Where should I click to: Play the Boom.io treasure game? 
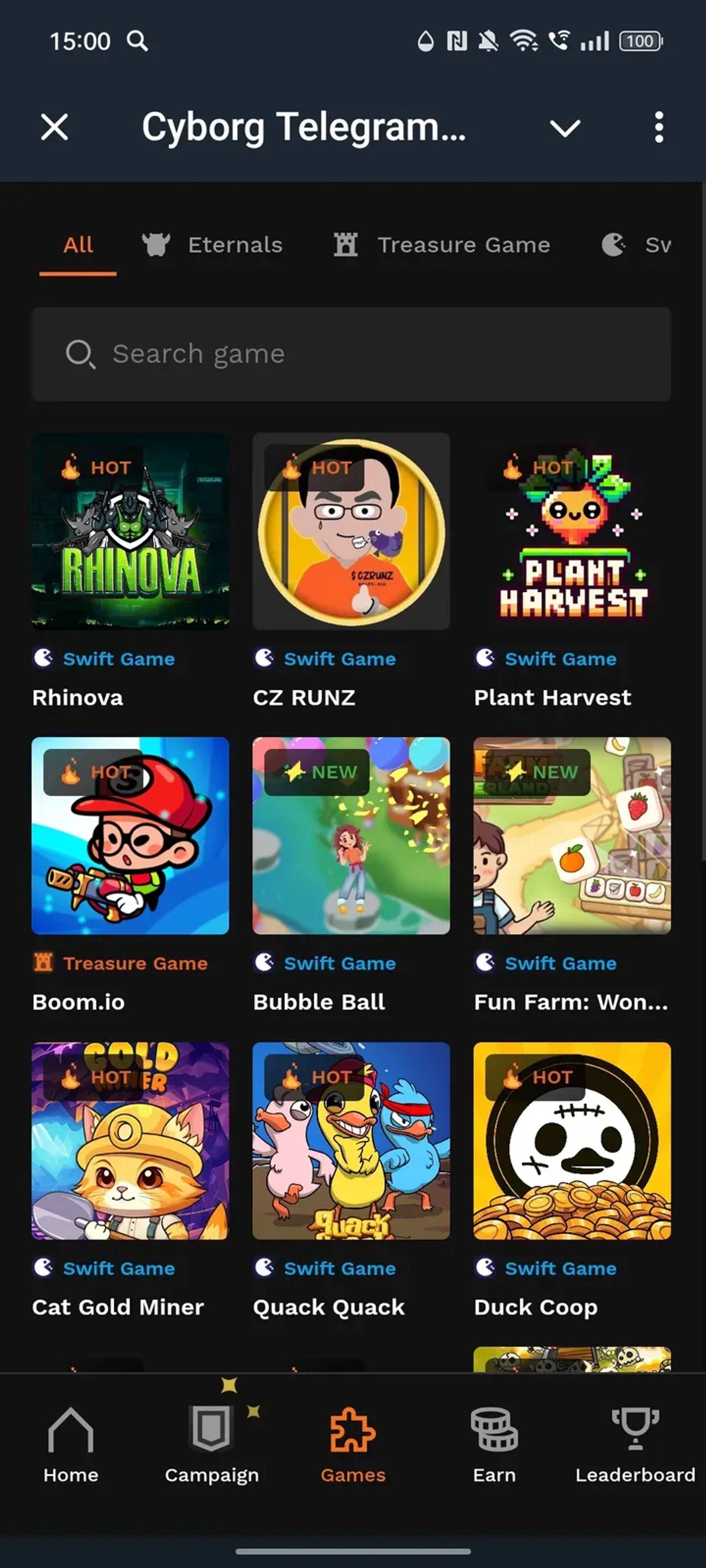pos(130,836)
